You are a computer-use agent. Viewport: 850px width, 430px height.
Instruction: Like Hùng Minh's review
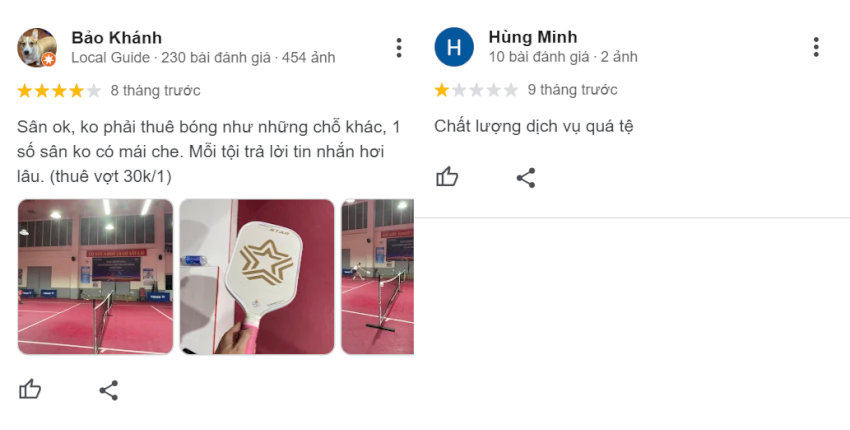click(x=447, y=177)
